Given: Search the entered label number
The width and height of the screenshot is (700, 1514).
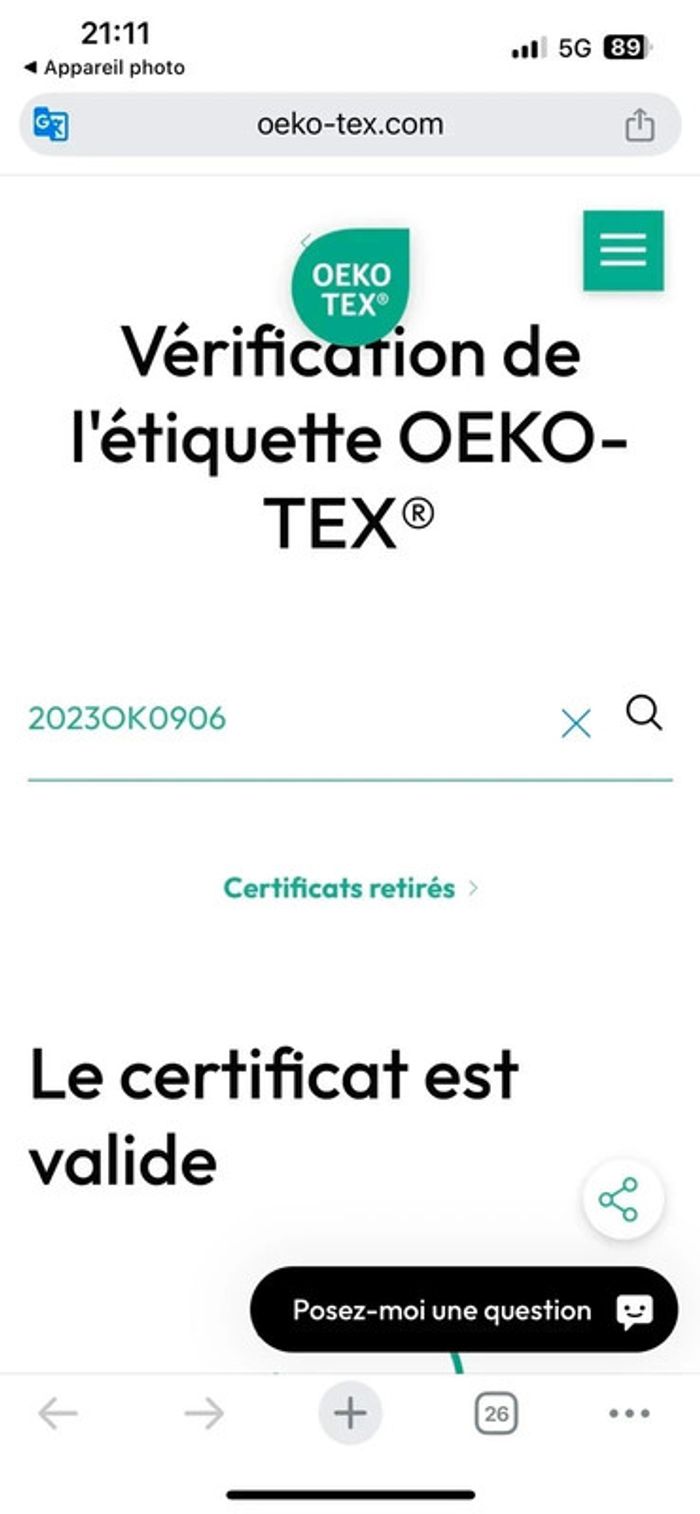Looking at the screenshot, I should tap(644, 714).
